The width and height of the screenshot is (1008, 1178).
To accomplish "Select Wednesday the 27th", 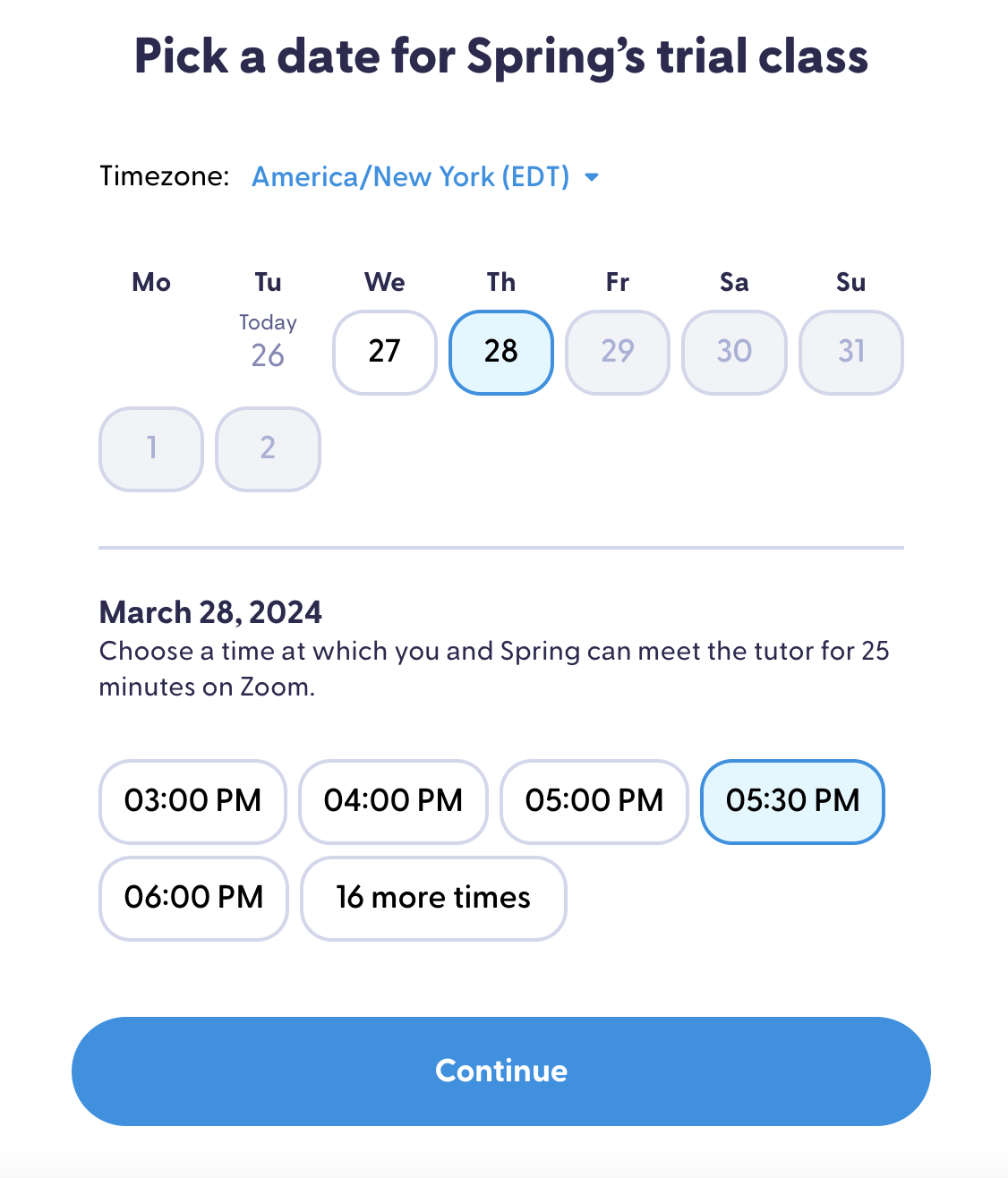I will point(384,352).
